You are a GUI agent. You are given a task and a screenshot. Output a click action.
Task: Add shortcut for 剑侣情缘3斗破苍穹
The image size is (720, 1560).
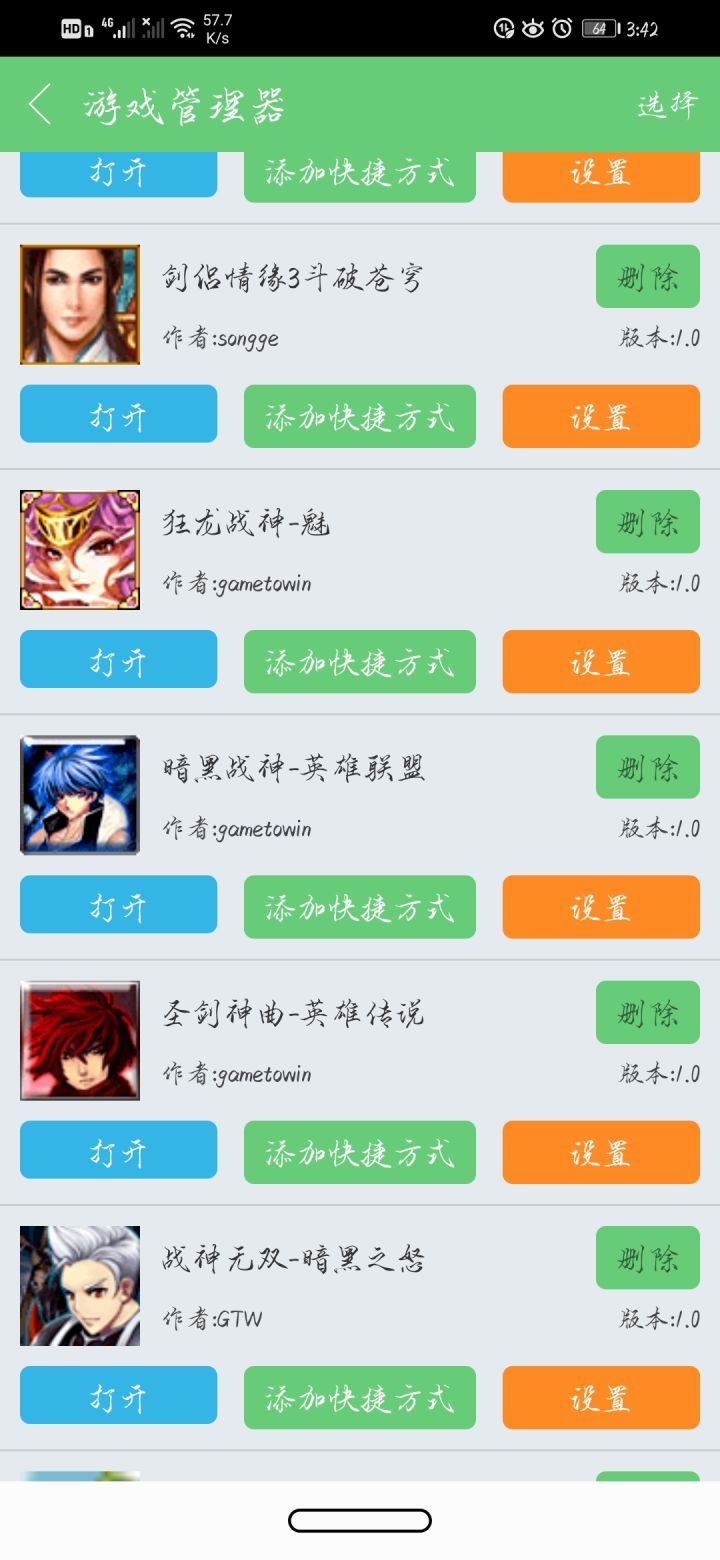click(360, 416)
